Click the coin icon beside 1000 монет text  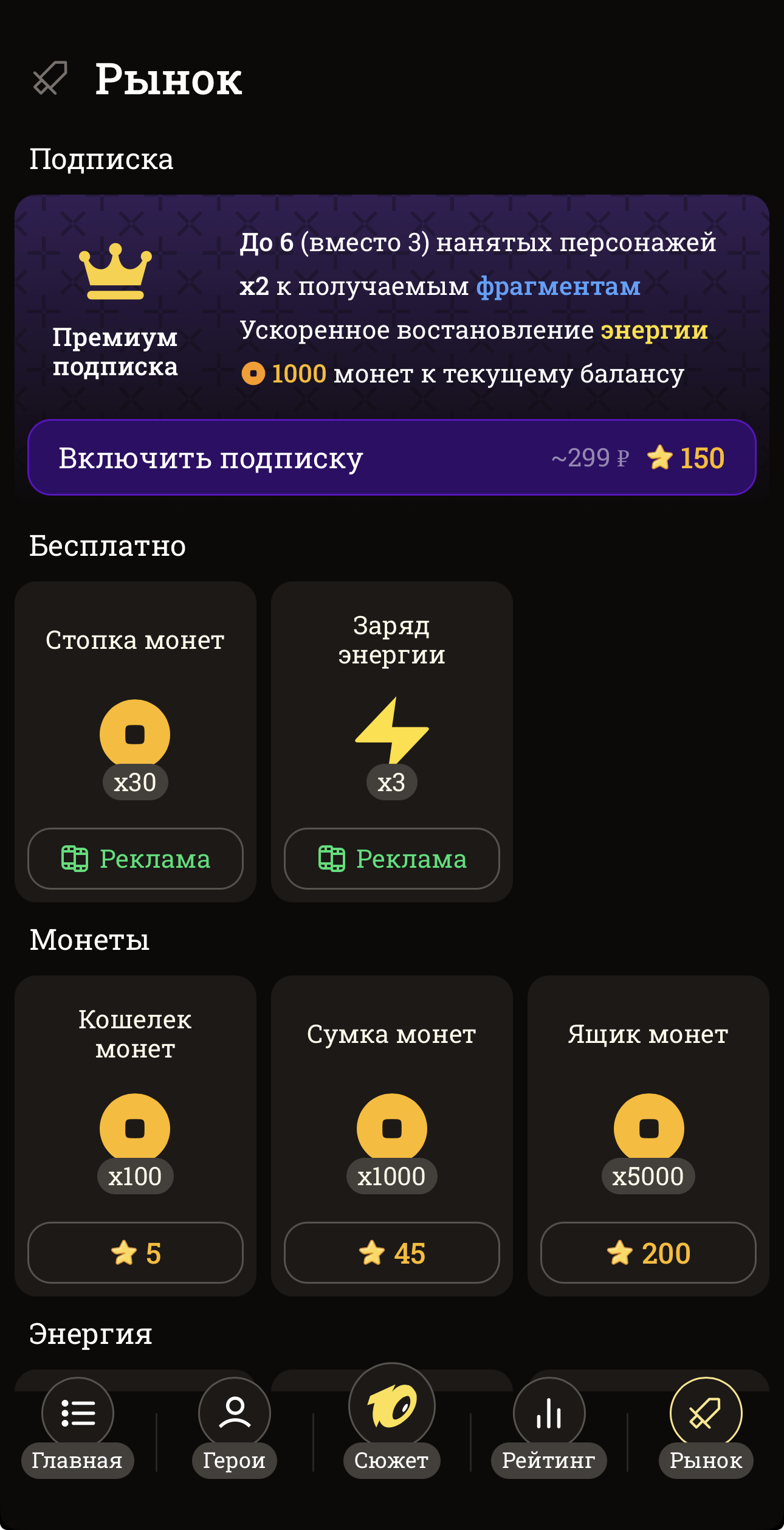pos(253,372)
